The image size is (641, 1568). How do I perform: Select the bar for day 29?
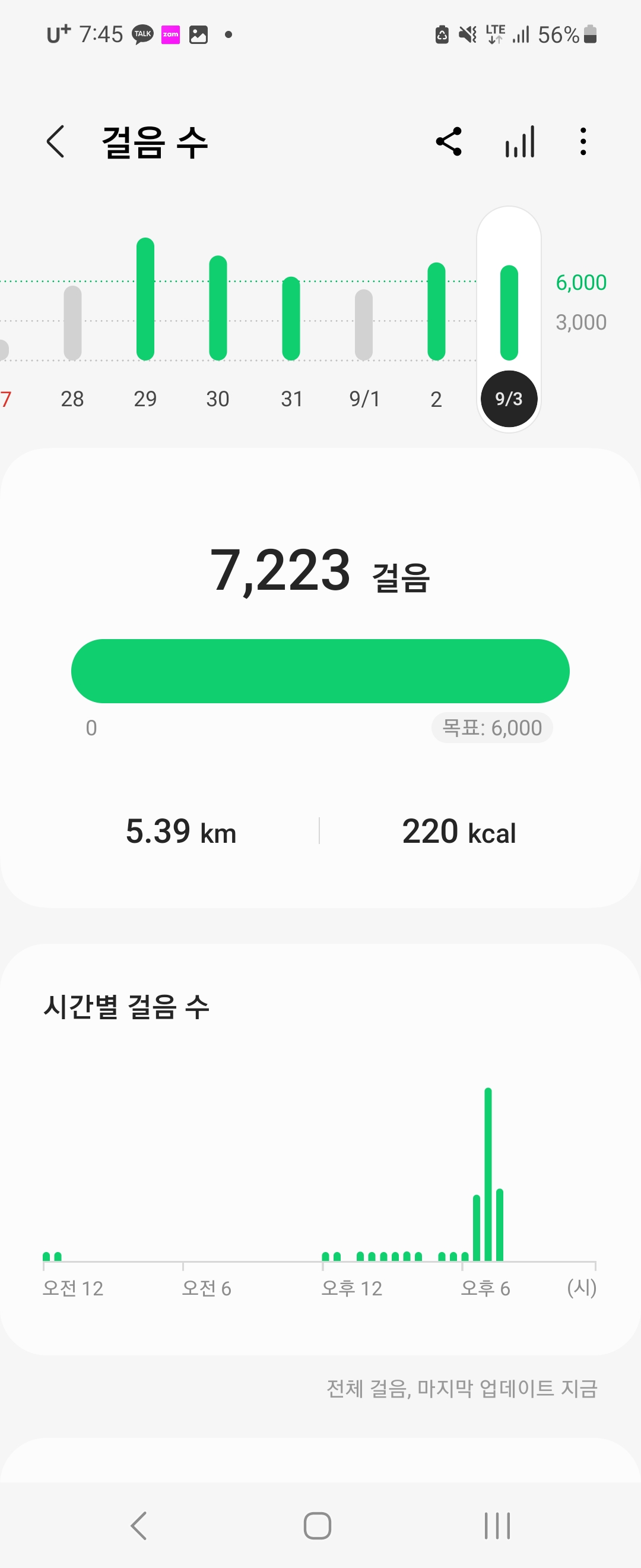(x=145, y=299)
